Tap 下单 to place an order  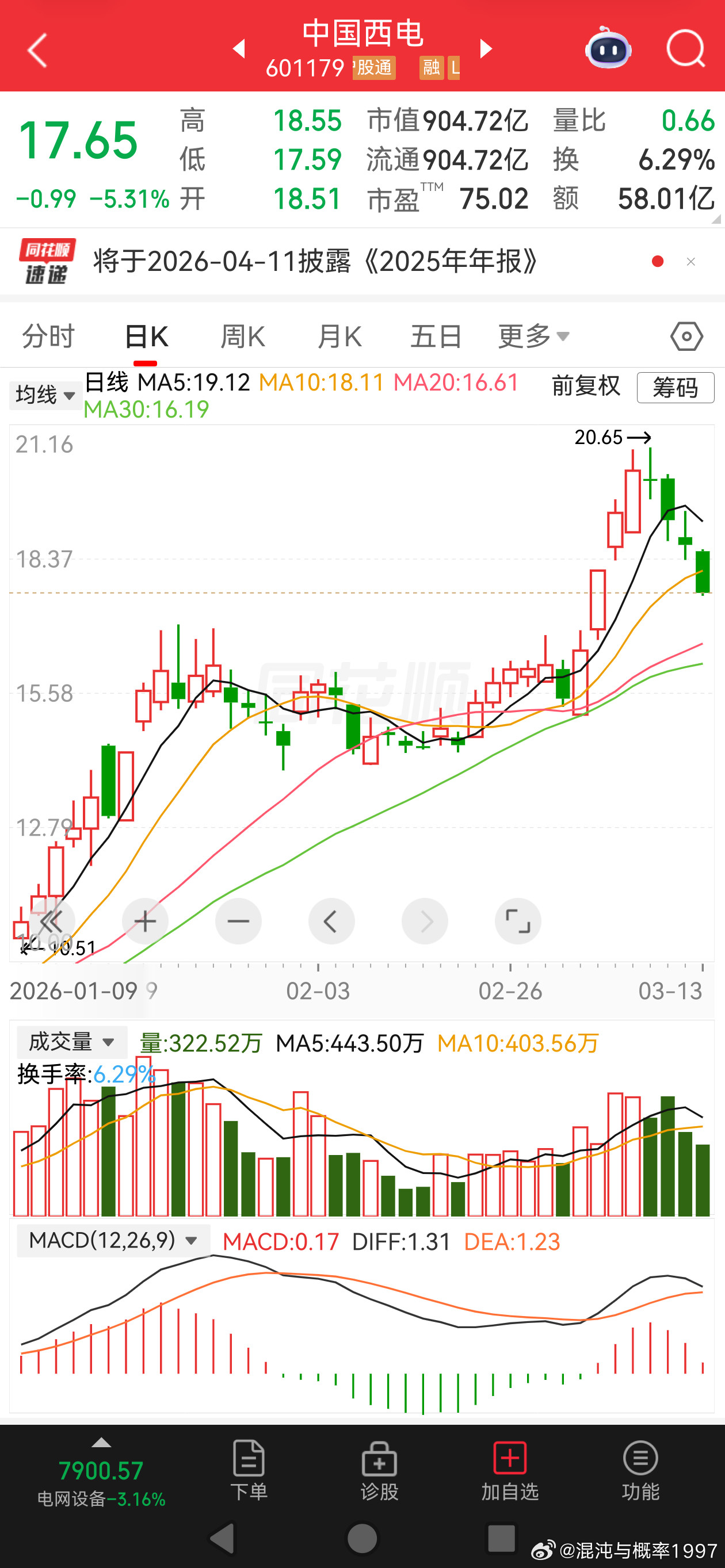[249, 1470]
